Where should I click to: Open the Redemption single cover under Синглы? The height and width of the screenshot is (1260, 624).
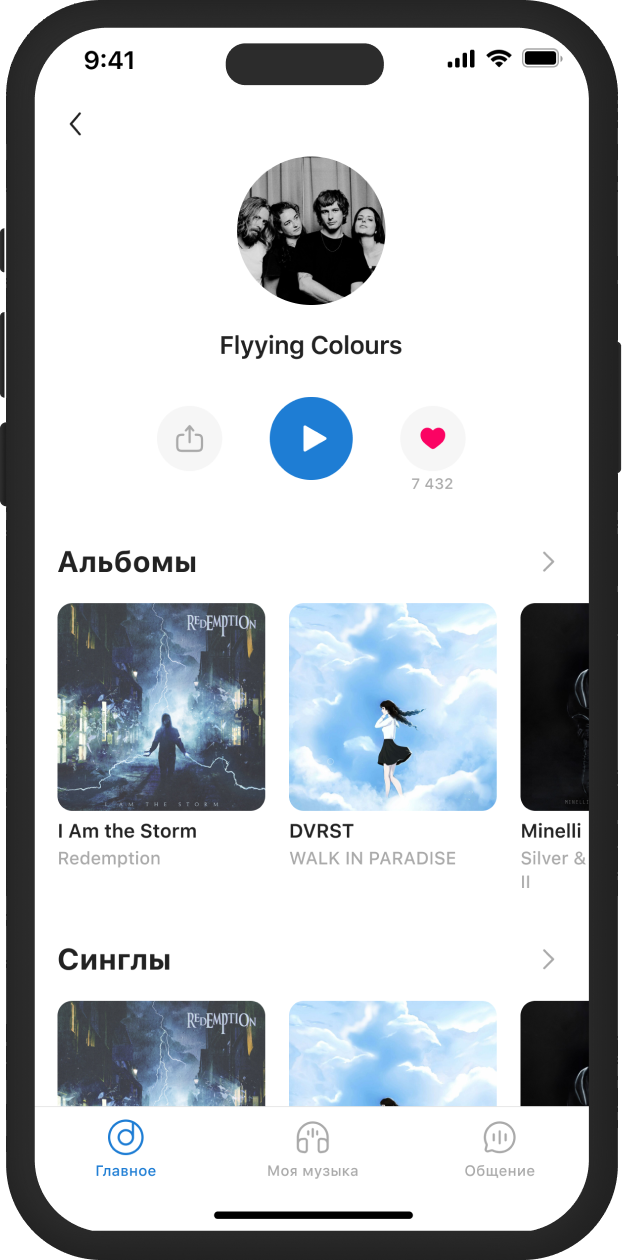[x=161, y=1053]
